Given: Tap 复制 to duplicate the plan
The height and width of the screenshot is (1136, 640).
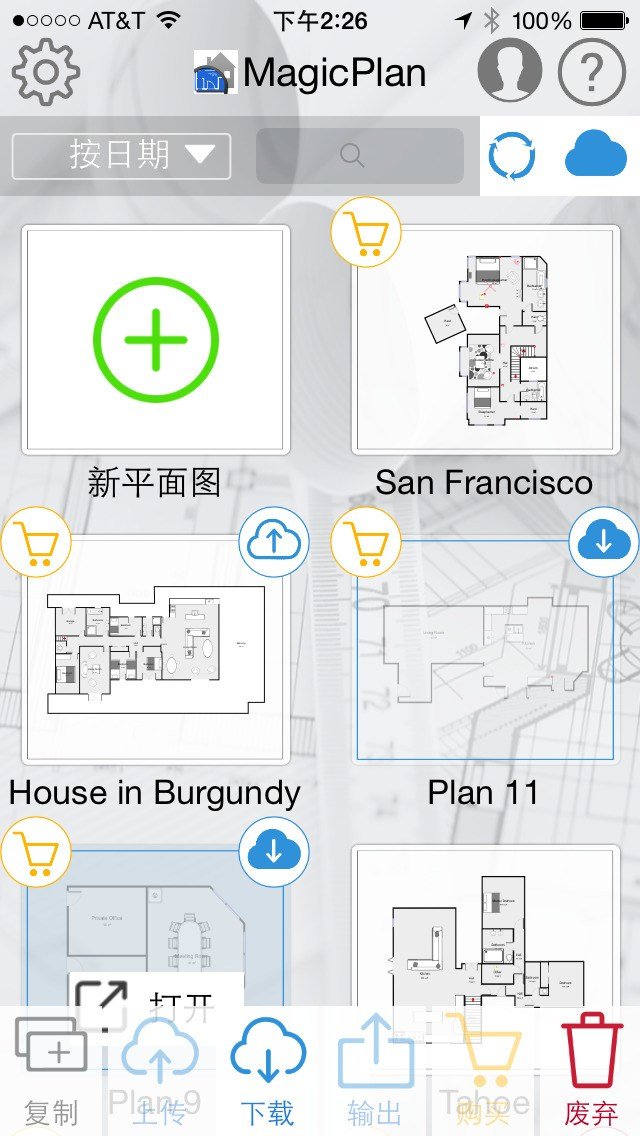Looking at the screenshot, I should (50, 1070).
